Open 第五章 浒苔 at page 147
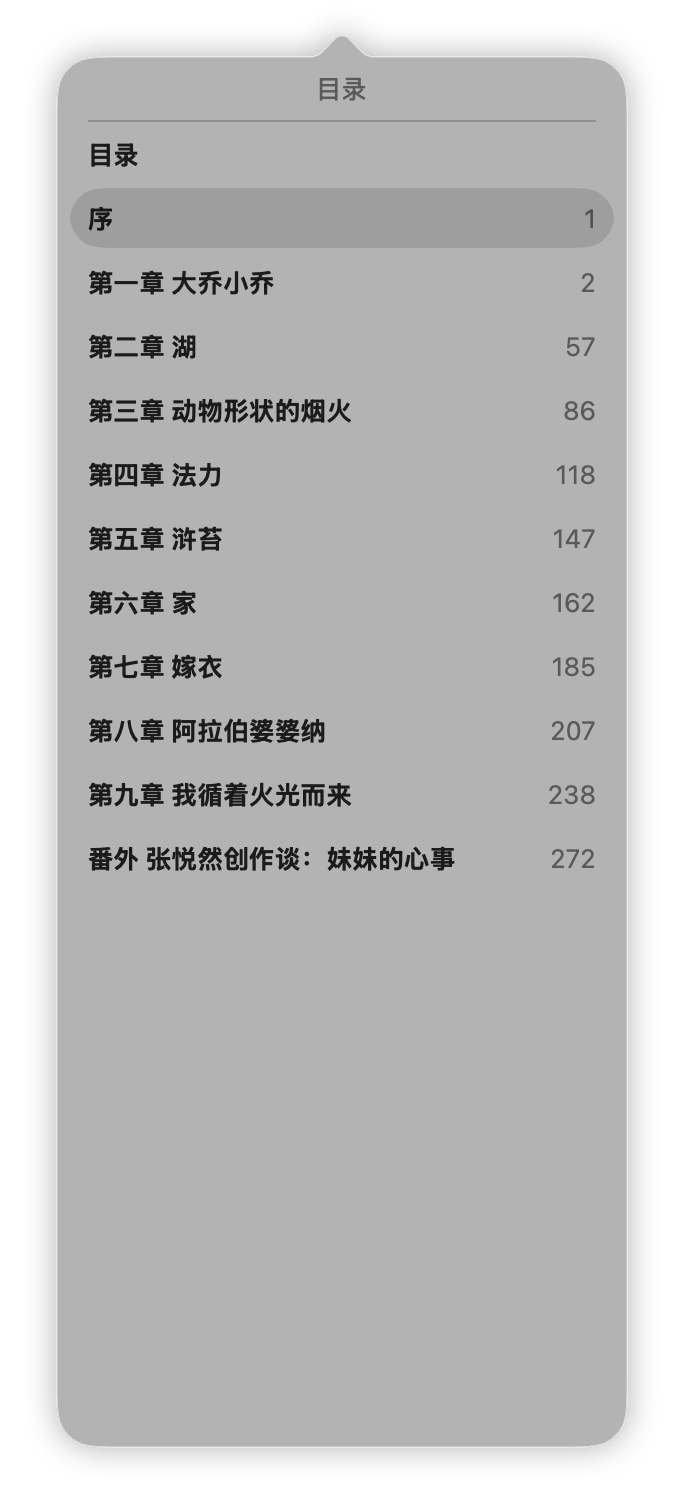This screenshot has height=1504, width=684. 340,539
